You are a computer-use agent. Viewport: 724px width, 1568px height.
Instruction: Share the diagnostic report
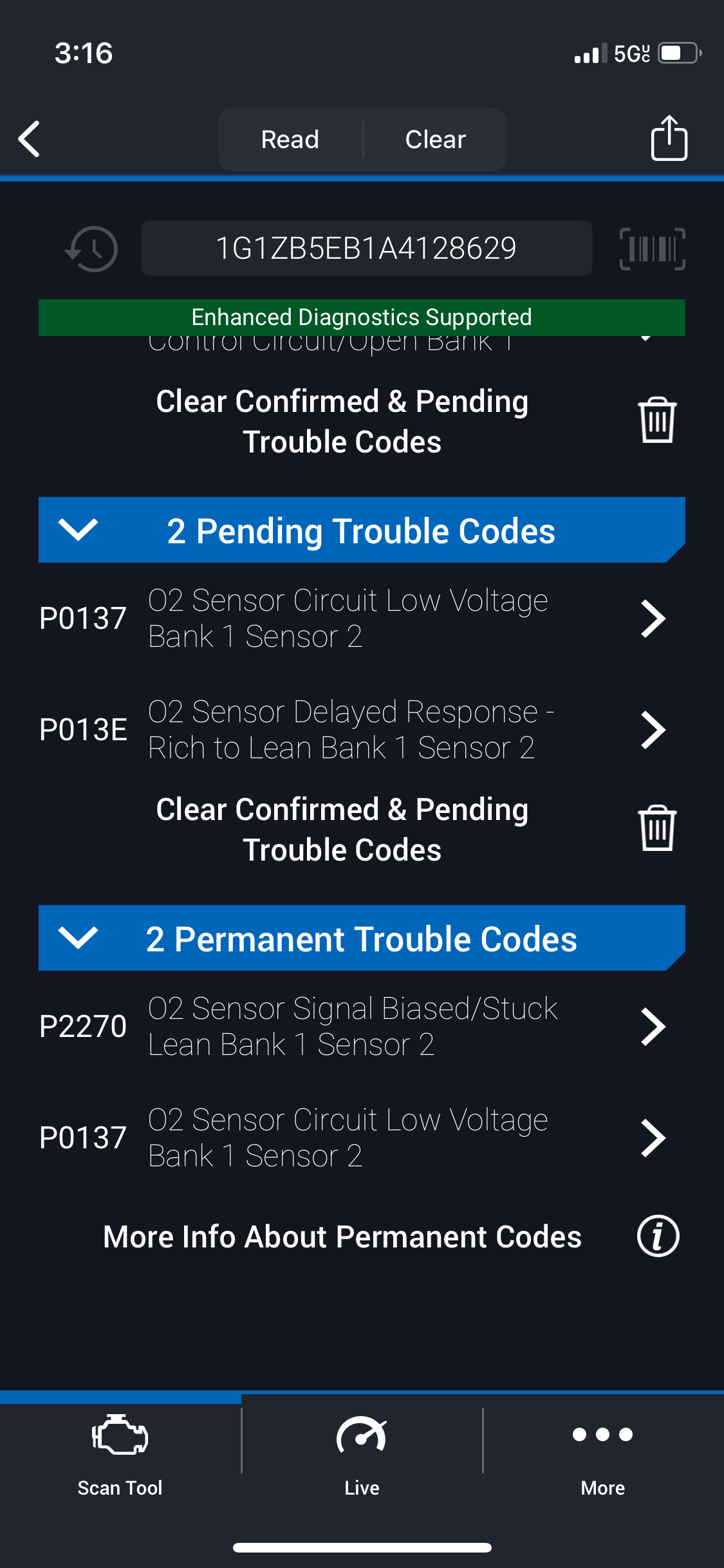click(669, 138)
